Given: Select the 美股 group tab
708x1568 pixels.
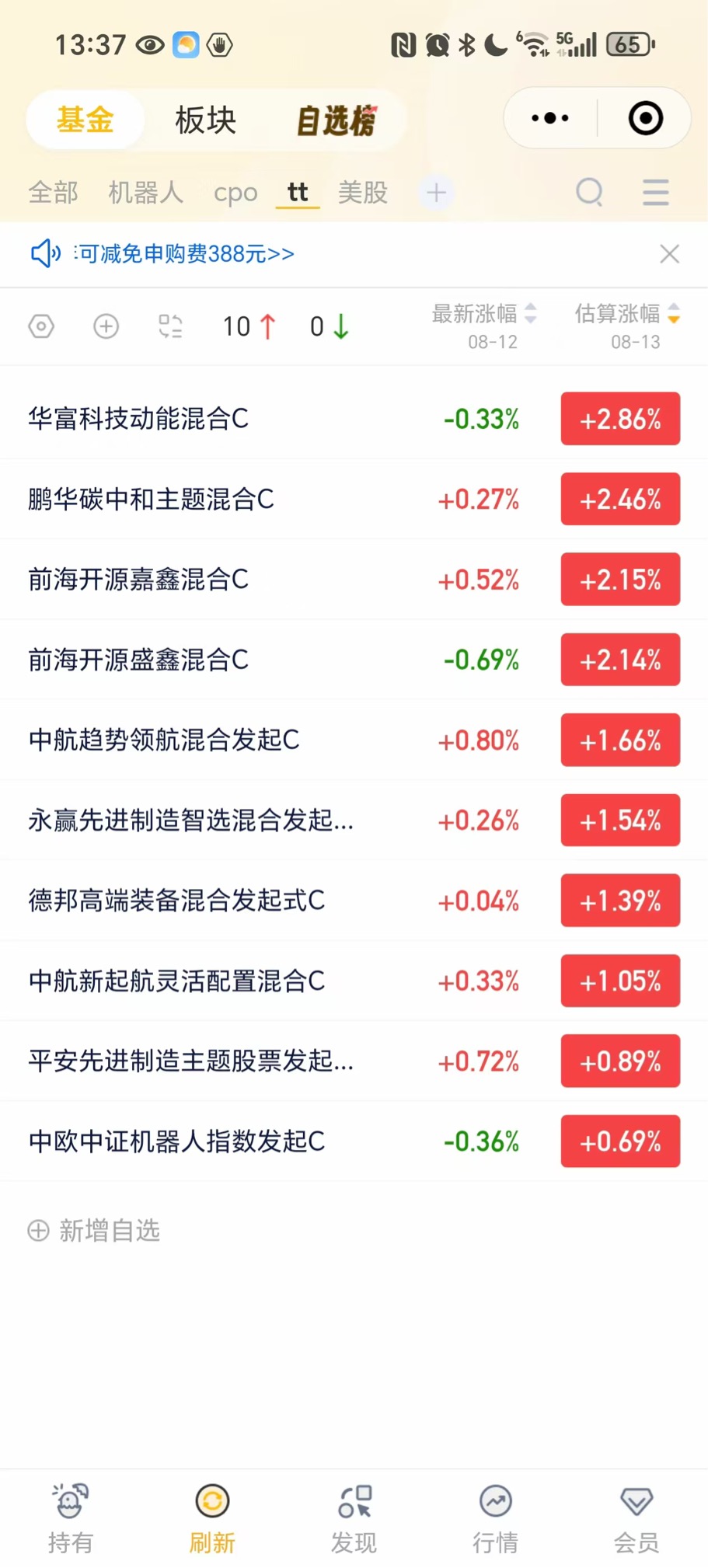Looking at the screenshot, I should (363, 193).
